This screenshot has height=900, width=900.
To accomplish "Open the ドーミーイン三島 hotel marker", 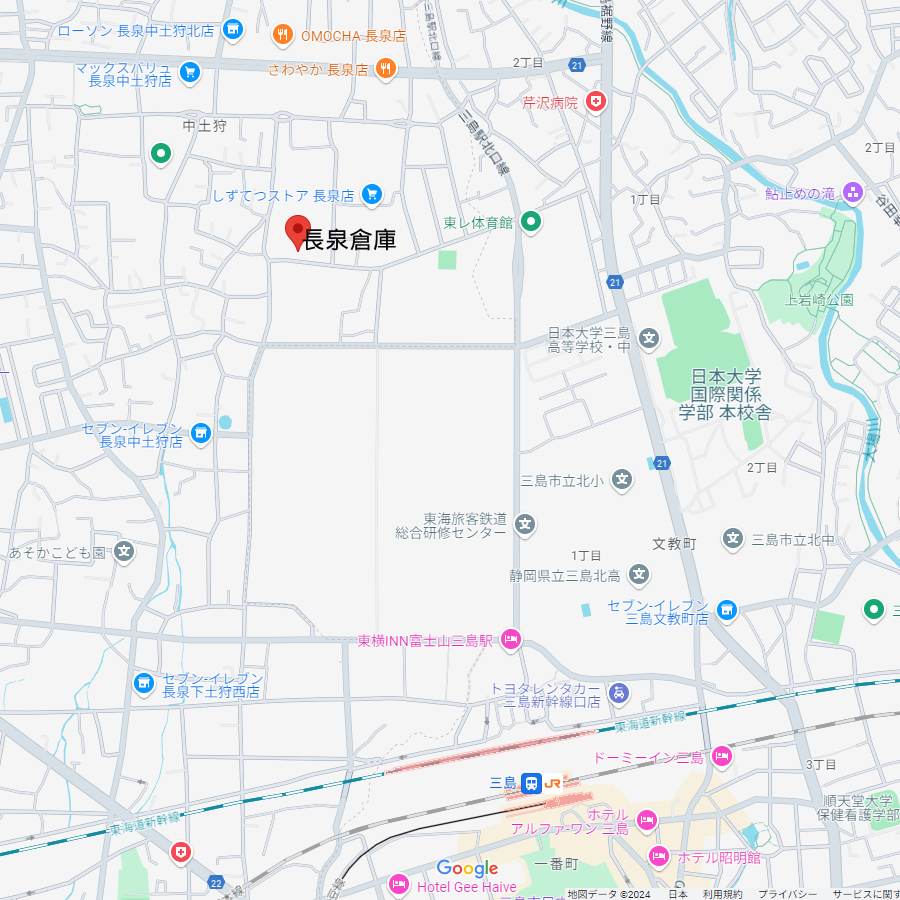I will click(x=722, y=757).
